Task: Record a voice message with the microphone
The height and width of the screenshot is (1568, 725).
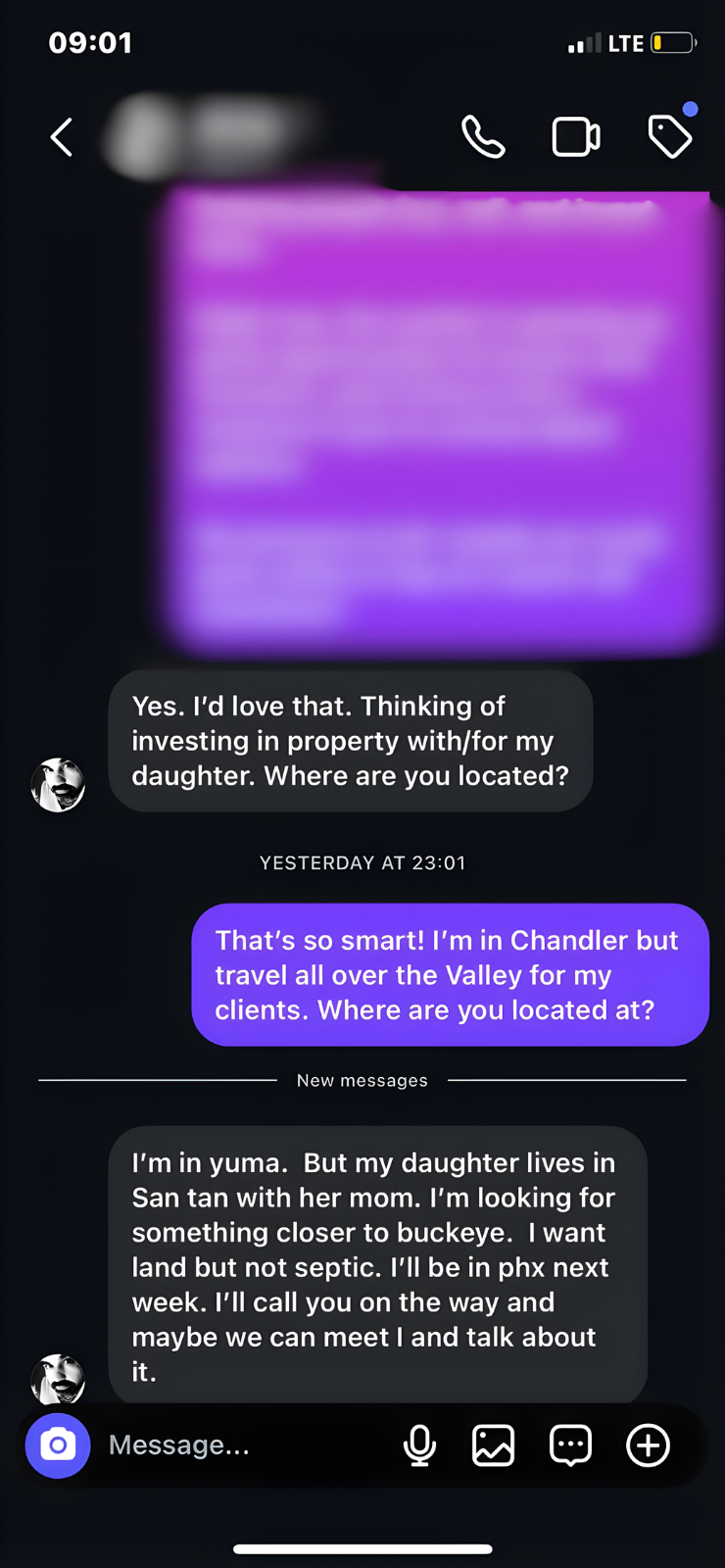Action: 419,1445
